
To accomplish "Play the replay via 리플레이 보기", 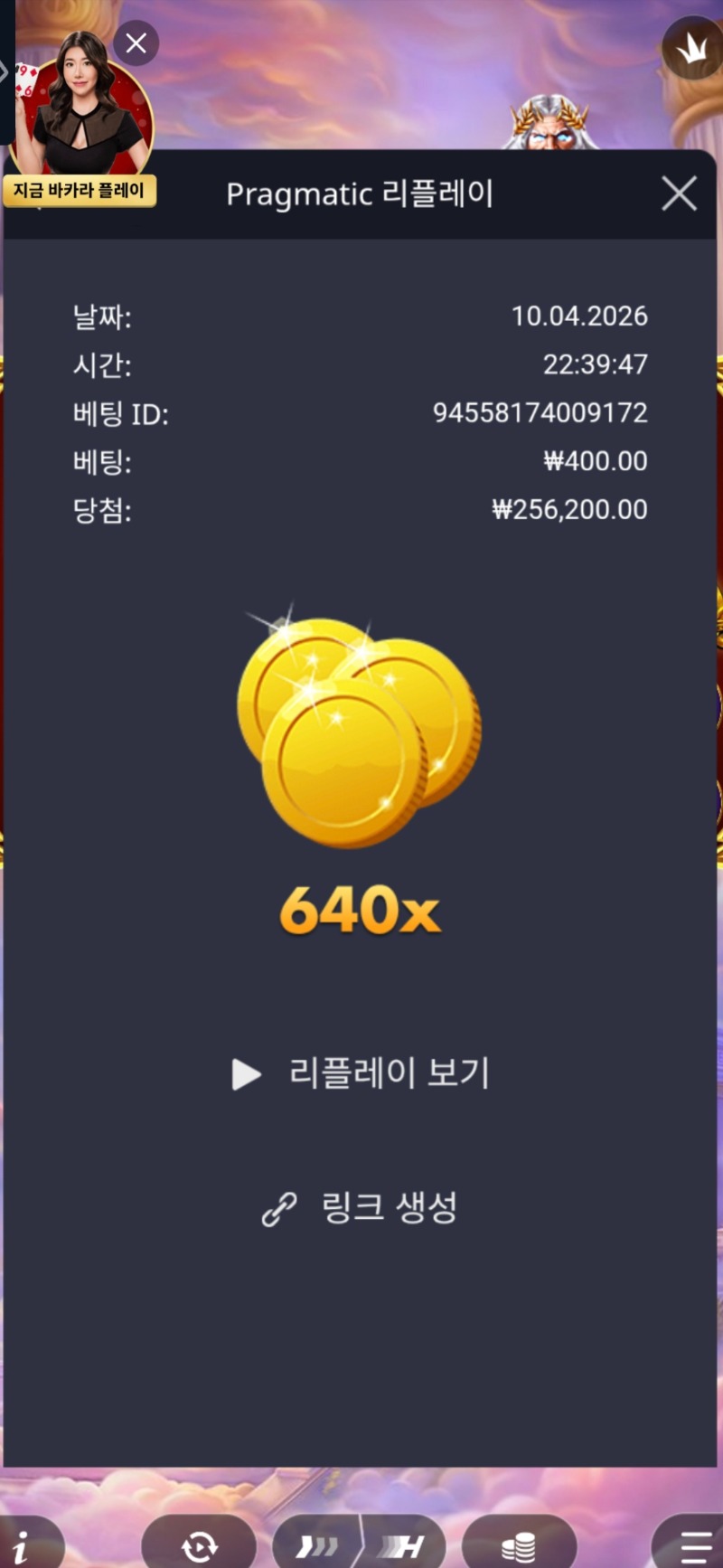I will click(361, 1073).
